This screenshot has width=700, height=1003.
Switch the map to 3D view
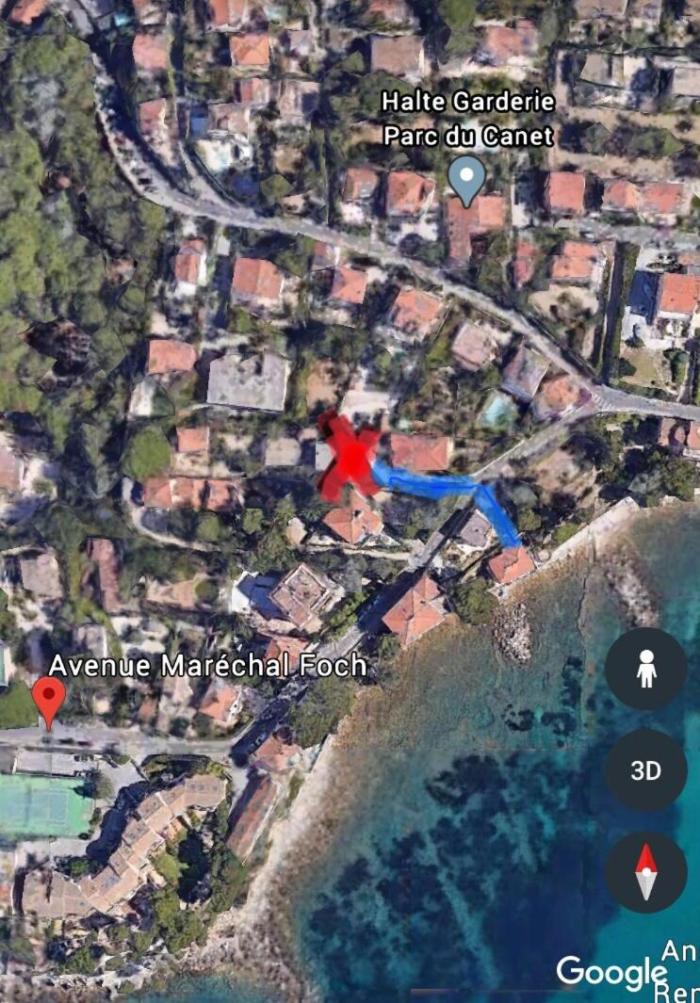tap(645, 771)
